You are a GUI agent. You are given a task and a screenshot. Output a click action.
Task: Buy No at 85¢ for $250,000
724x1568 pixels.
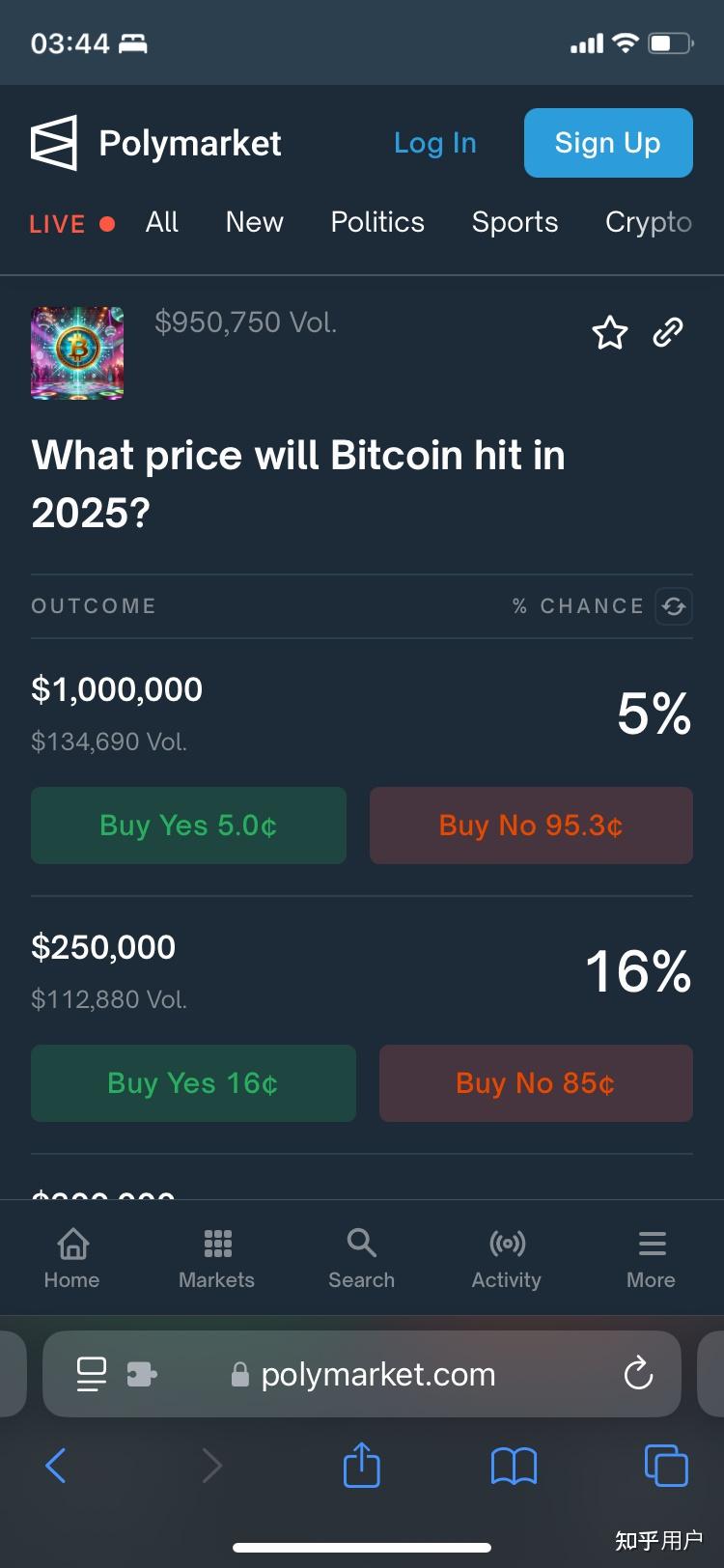pos(535,1083)
